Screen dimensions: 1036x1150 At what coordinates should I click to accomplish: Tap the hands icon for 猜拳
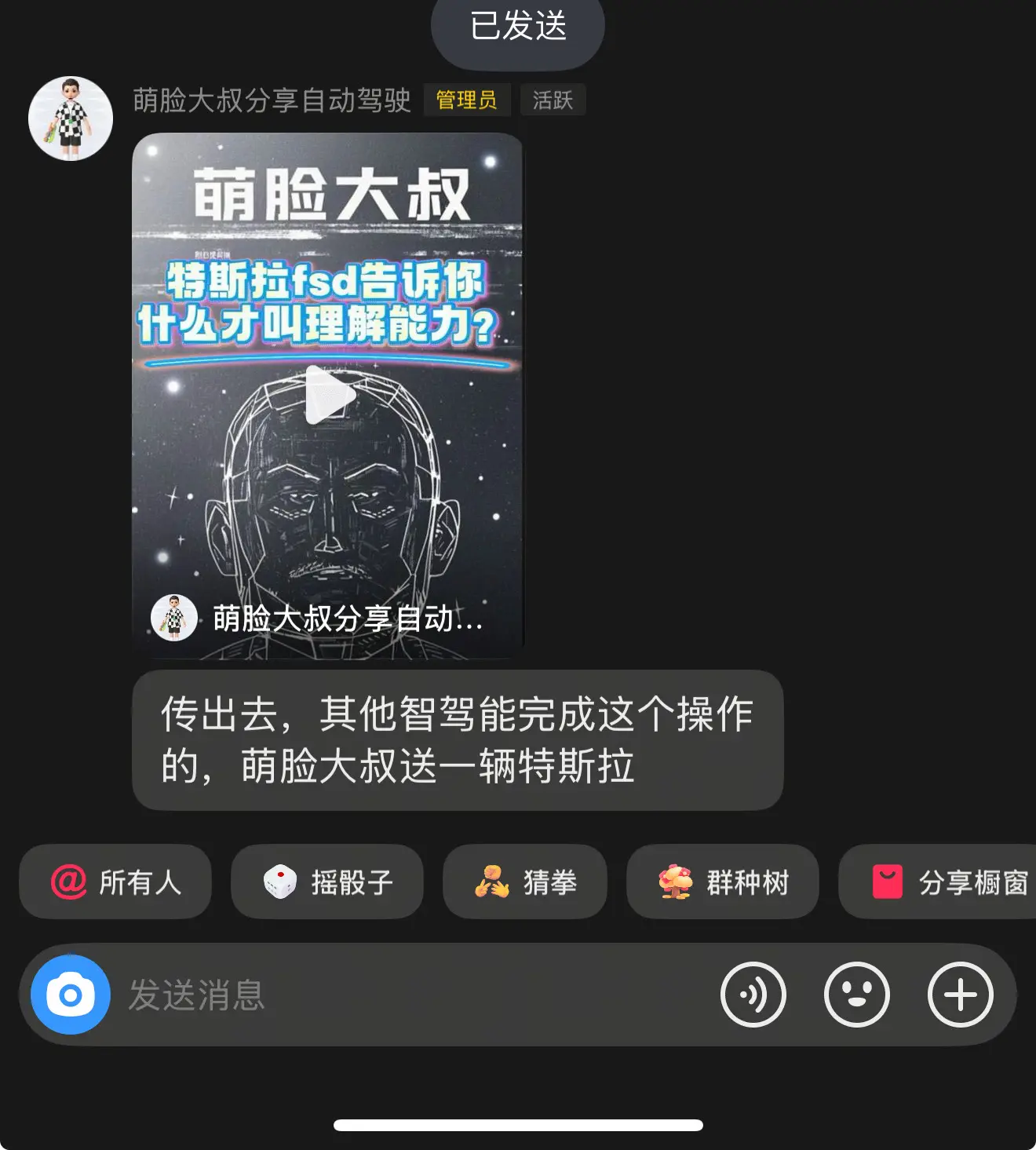tap(491, 882)
